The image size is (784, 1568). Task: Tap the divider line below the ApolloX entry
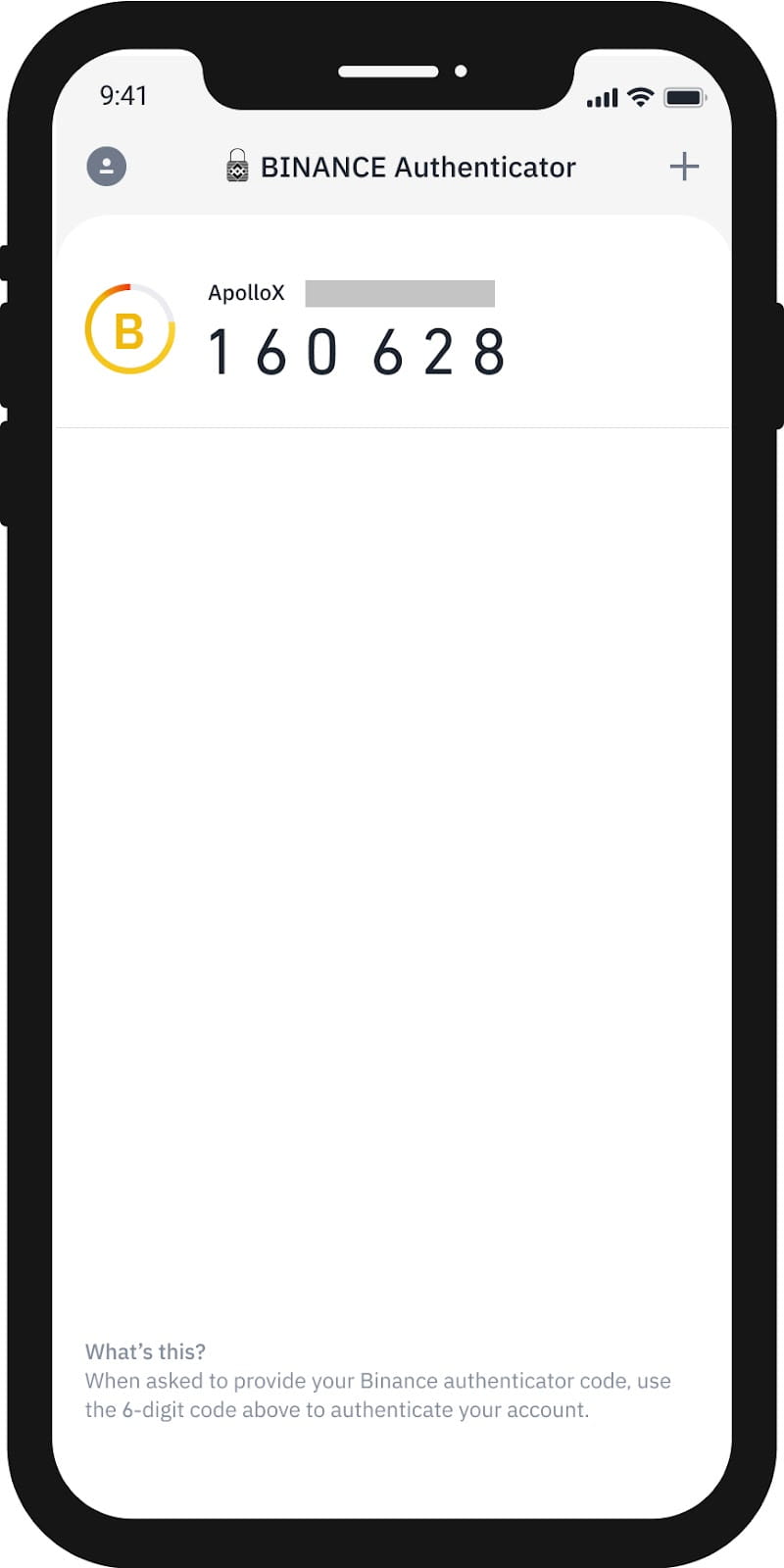click(392, 425)
